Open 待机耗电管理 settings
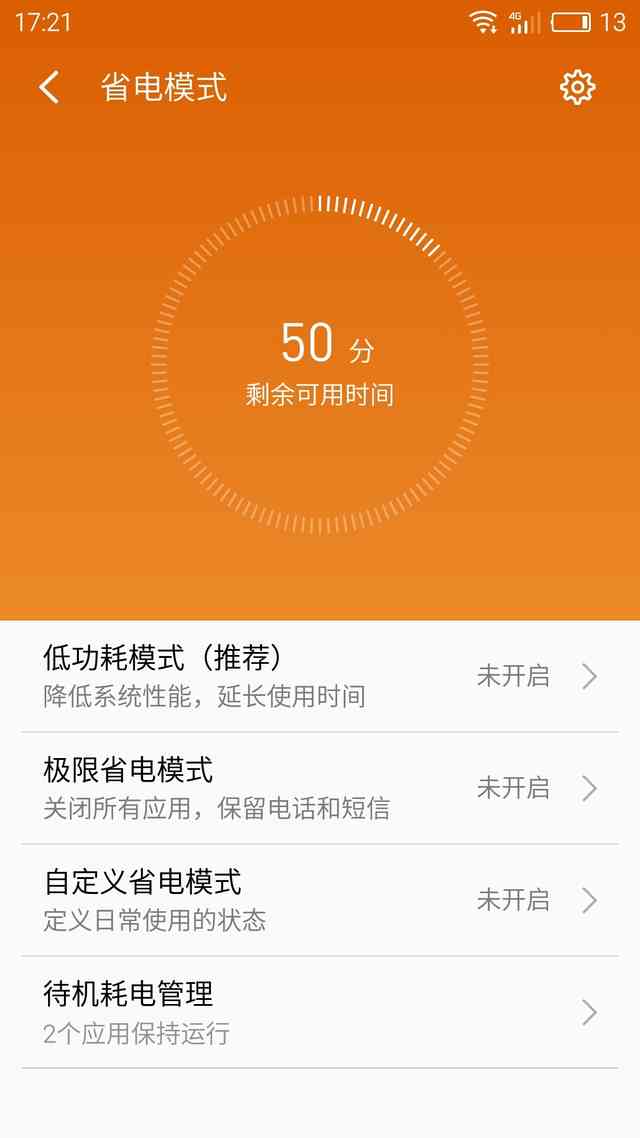The height and width of the screenshot is (1138, 640). (320, 1012)
